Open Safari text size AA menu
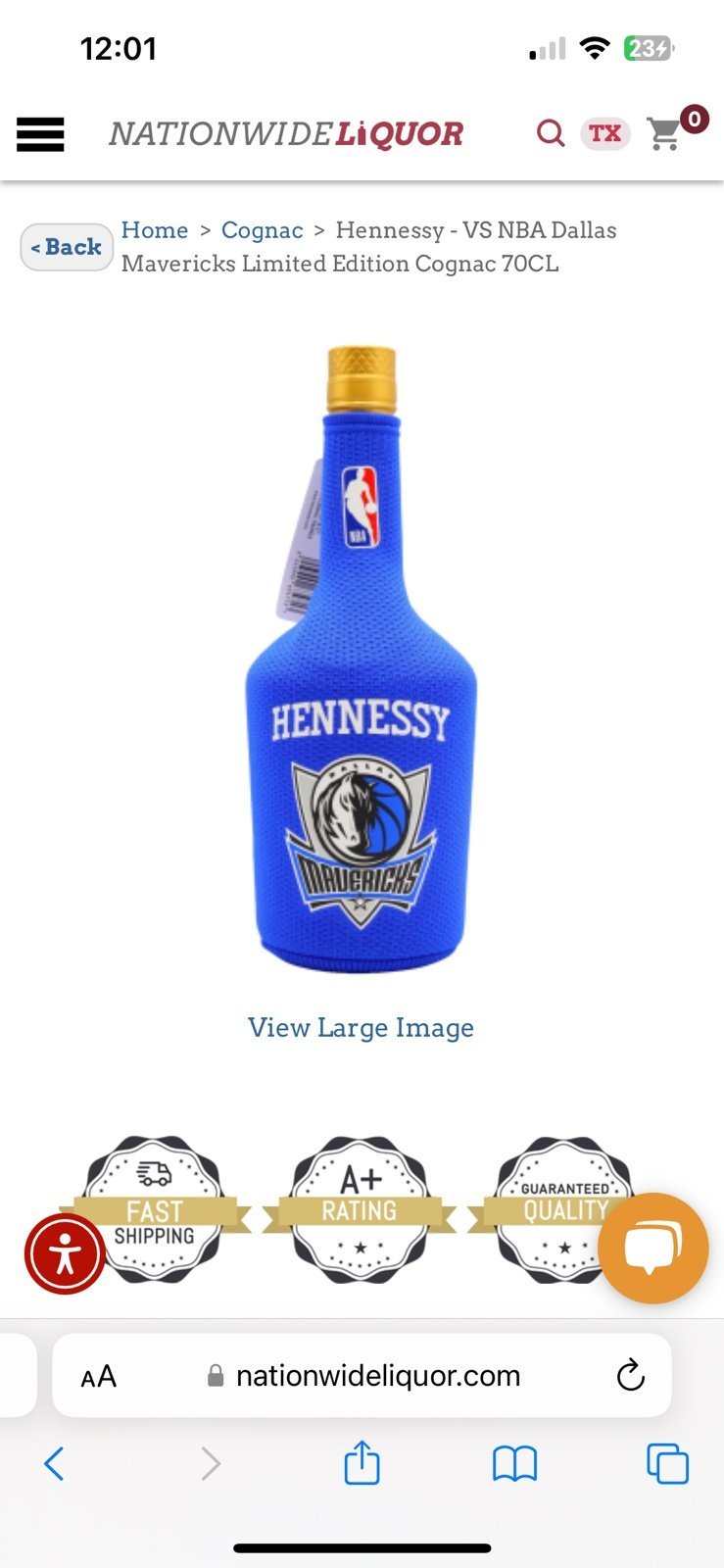The image size is (724, 1568). point(98,1376)
